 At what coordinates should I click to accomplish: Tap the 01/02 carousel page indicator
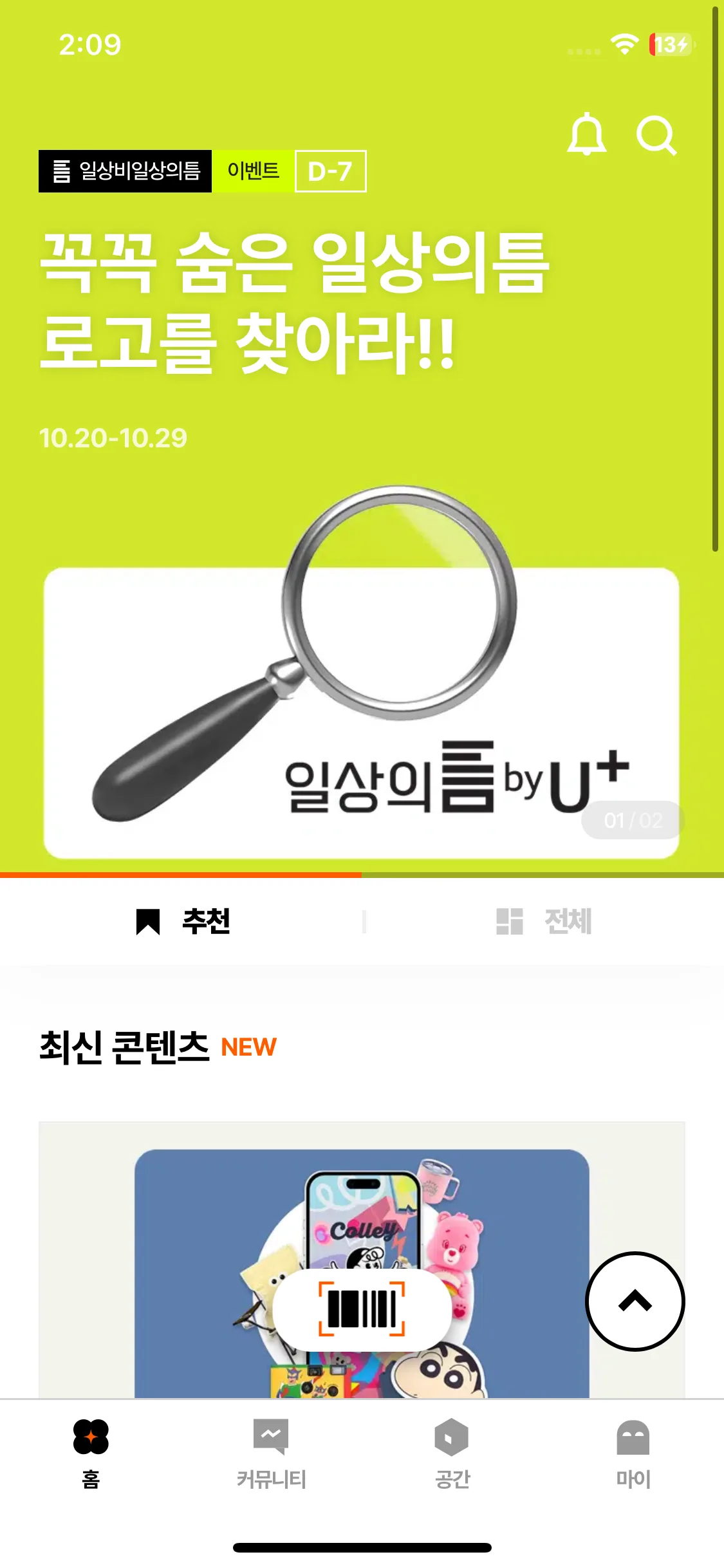pos(631,819)
